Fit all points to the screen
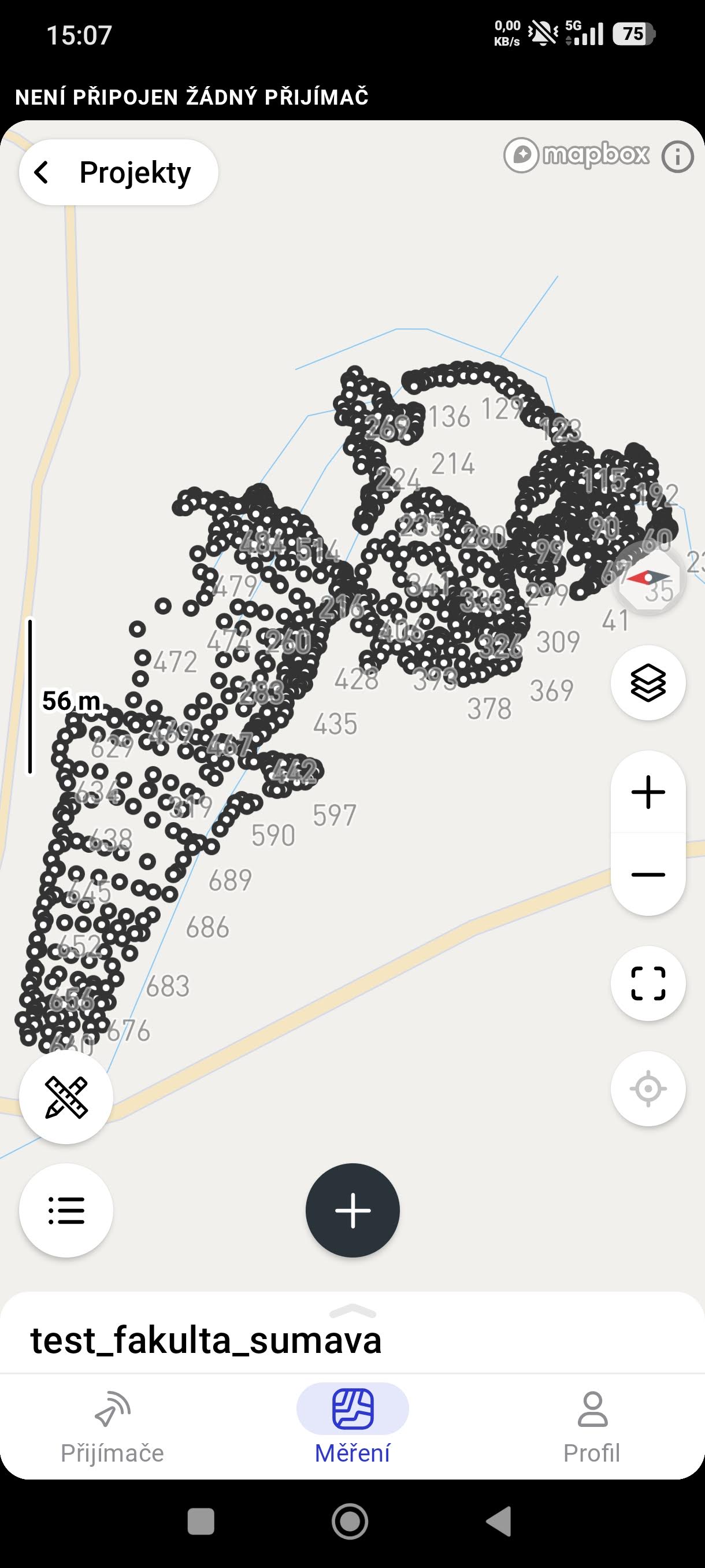705x1568 pixels. coord(648,983)
